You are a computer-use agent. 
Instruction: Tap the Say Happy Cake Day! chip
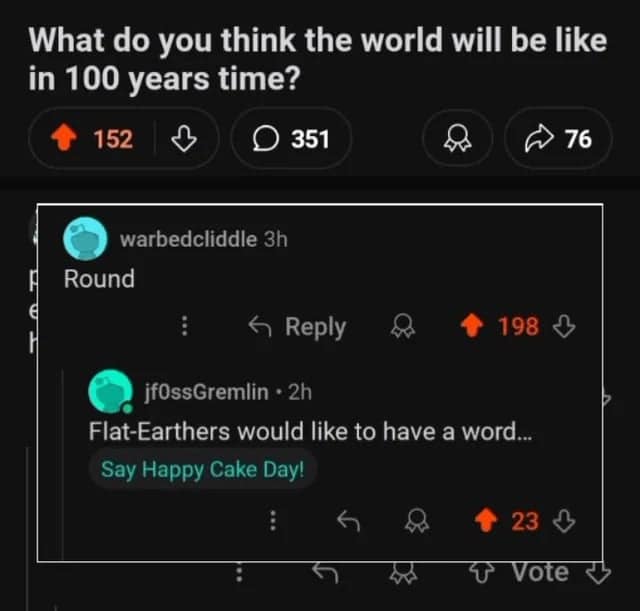click(203, 469)
